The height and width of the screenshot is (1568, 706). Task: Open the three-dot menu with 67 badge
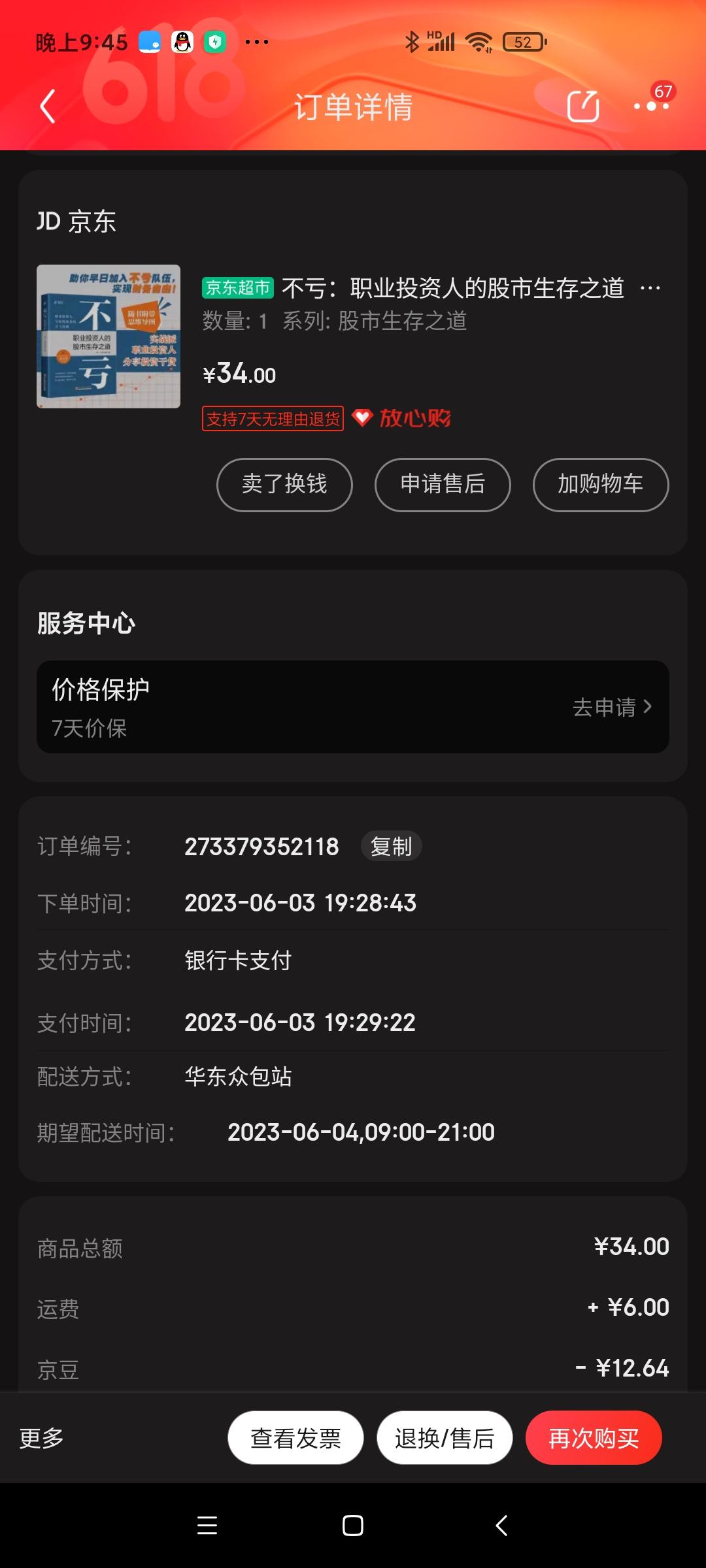click(651, 106)
